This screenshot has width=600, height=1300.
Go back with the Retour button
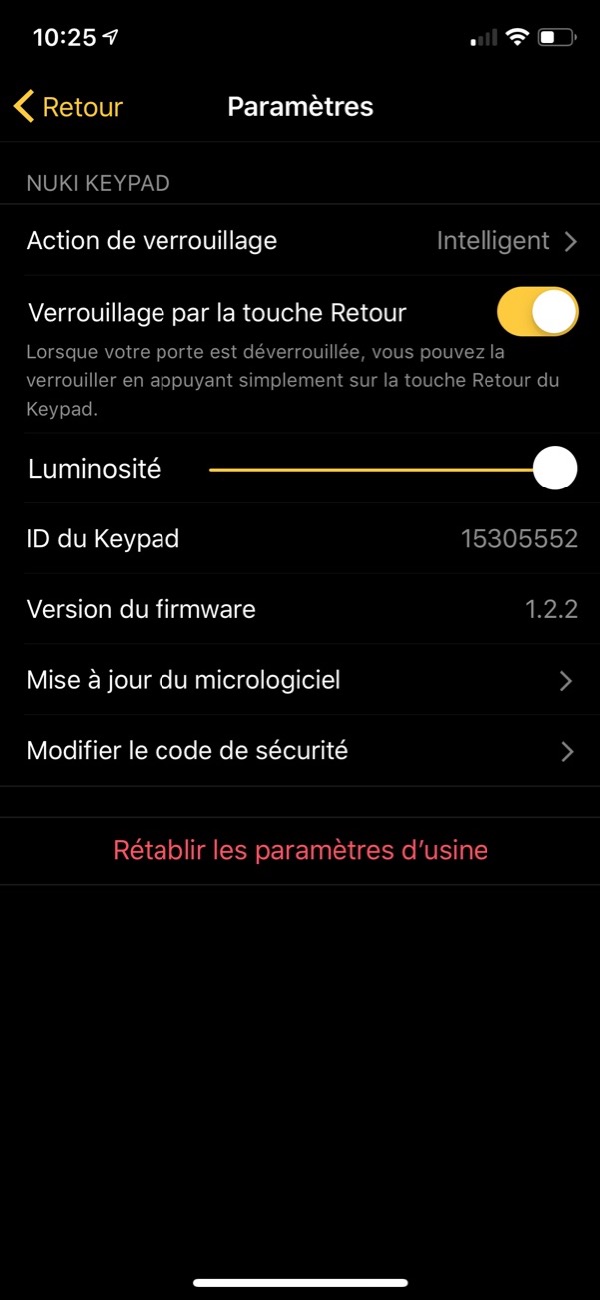pos(68,107)
